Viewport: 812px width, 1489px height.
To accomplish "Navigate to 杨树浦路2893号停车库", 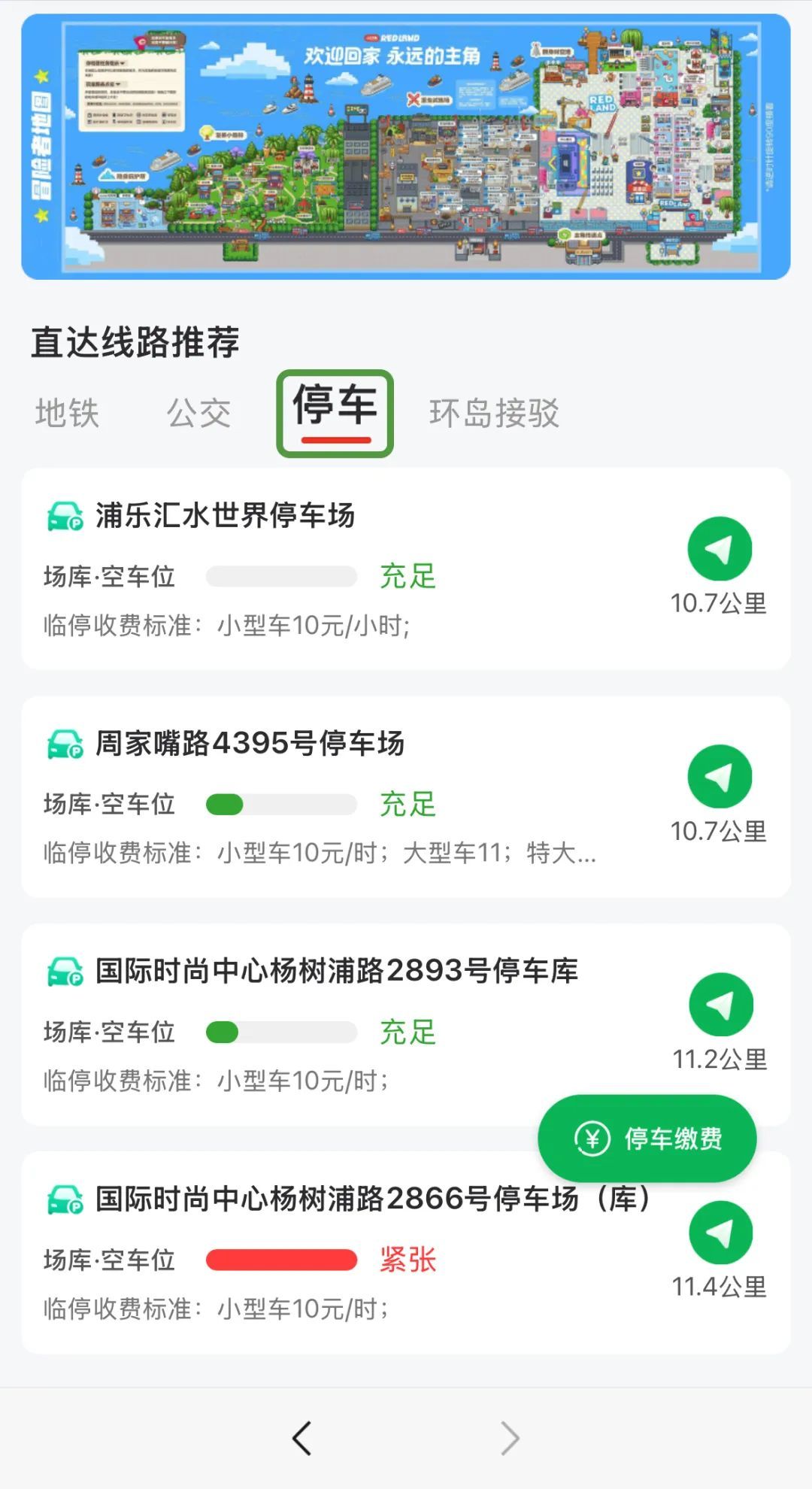I will click(x=721, y=1005).
